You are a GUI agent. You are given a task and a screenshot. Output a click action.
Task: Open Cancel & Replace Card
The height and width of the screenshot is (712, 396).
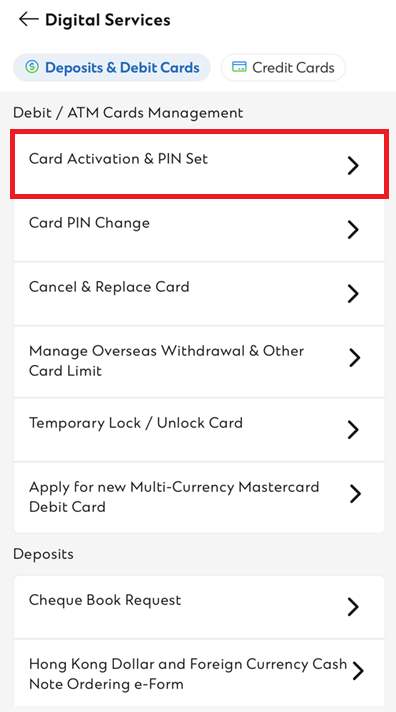coord(199,294)
